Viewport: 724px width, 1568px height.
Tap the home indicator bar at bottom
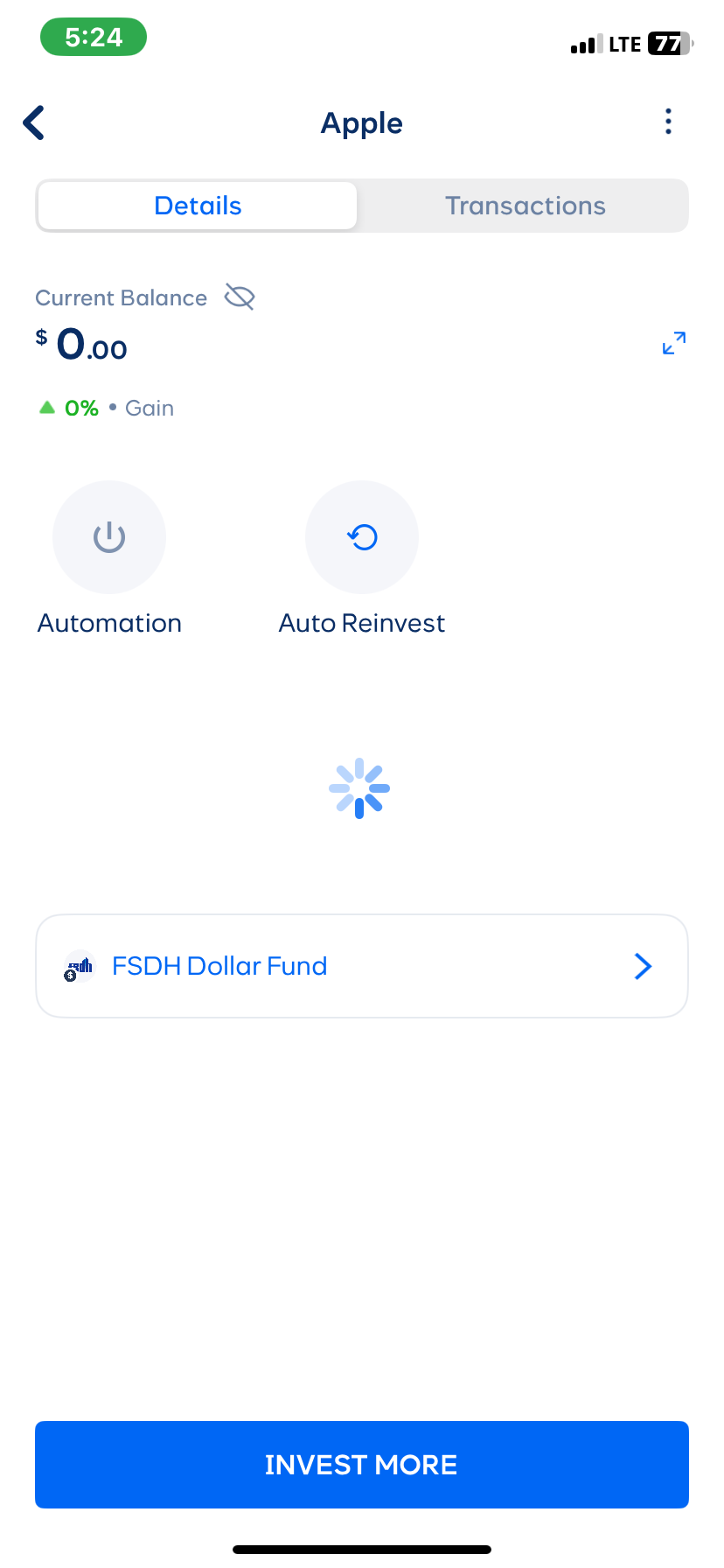(361, 1548)
